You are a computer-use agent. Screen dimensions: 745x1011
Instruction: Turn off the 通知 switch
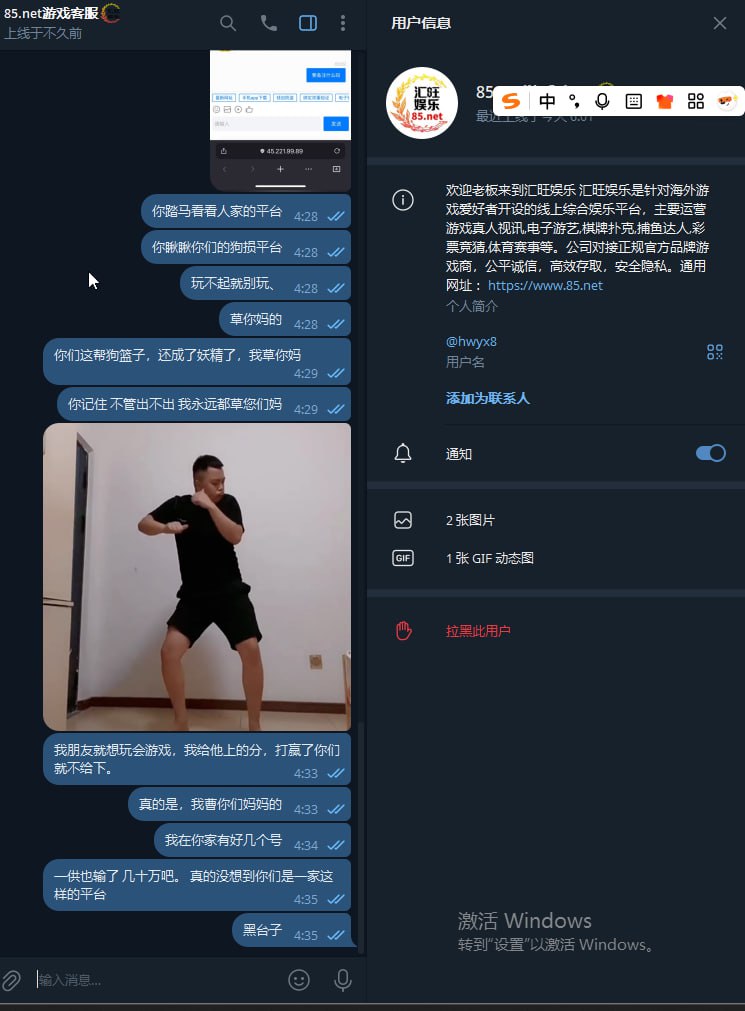click(x=710, y=453)
